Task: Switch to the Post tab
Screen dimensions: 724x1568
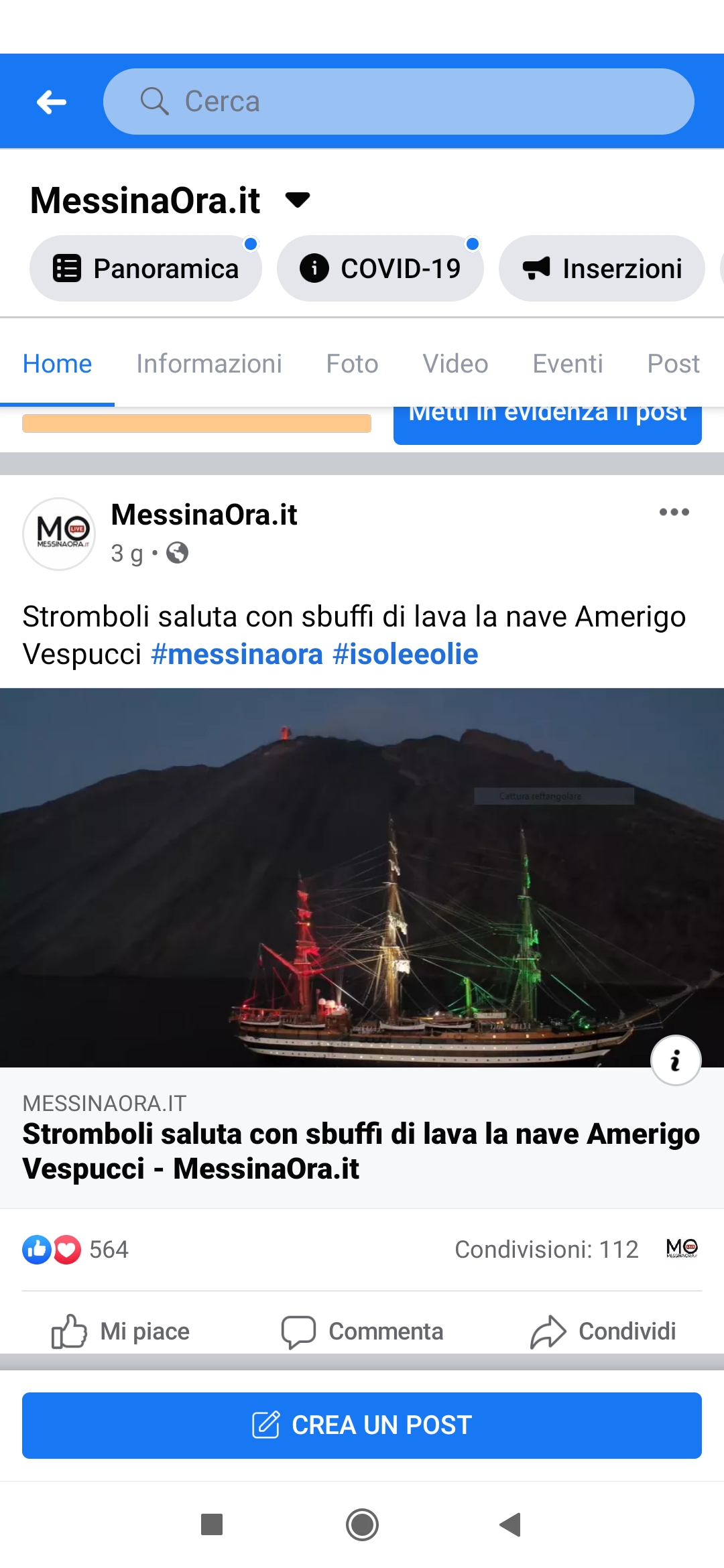Action: (x=673, y=363)
